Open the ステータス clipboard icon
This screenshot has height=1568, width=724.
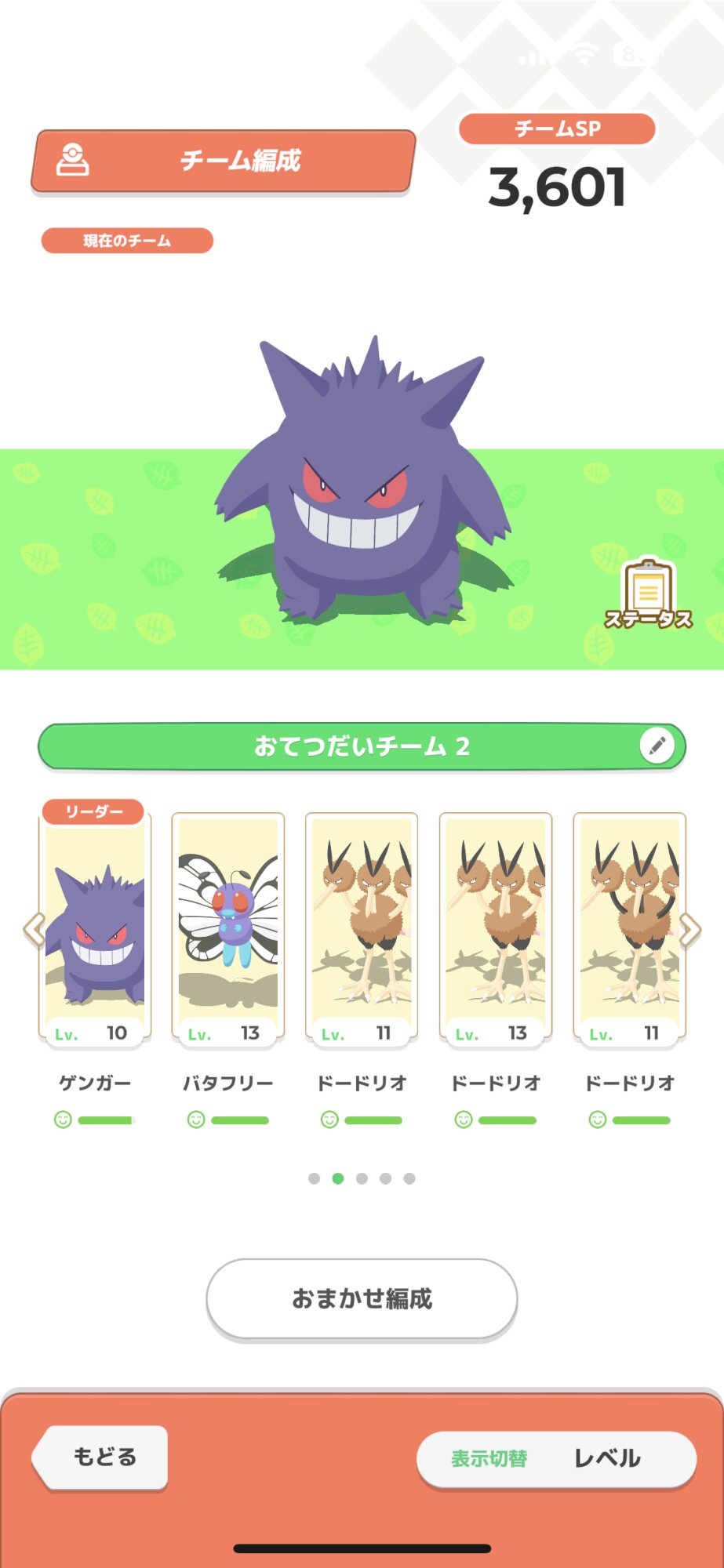(648, 593)
